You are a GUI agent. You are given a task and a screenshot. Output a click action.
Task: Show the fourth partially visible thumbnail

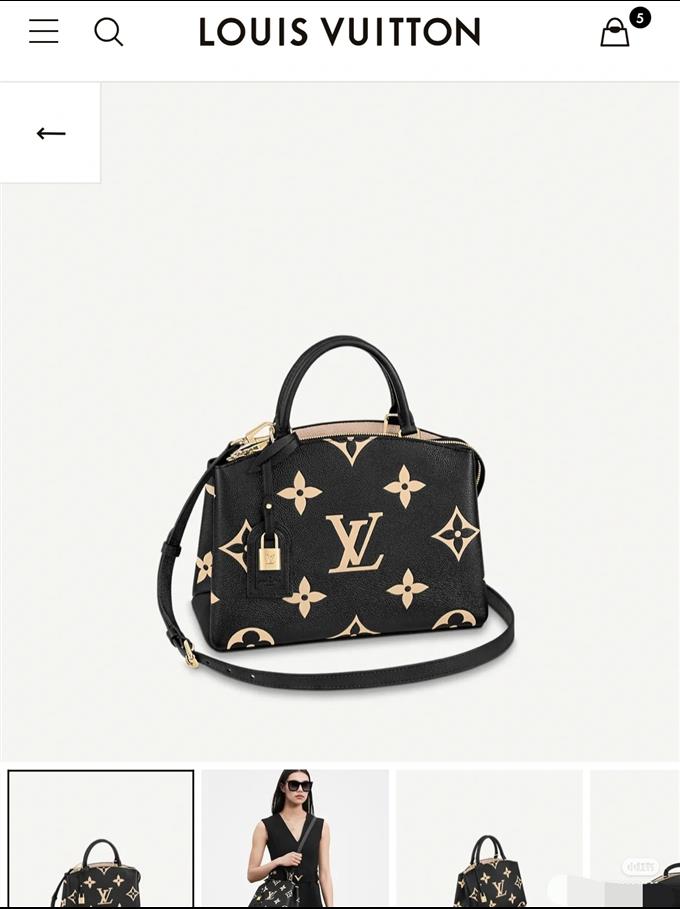click(x=635, y=838)
